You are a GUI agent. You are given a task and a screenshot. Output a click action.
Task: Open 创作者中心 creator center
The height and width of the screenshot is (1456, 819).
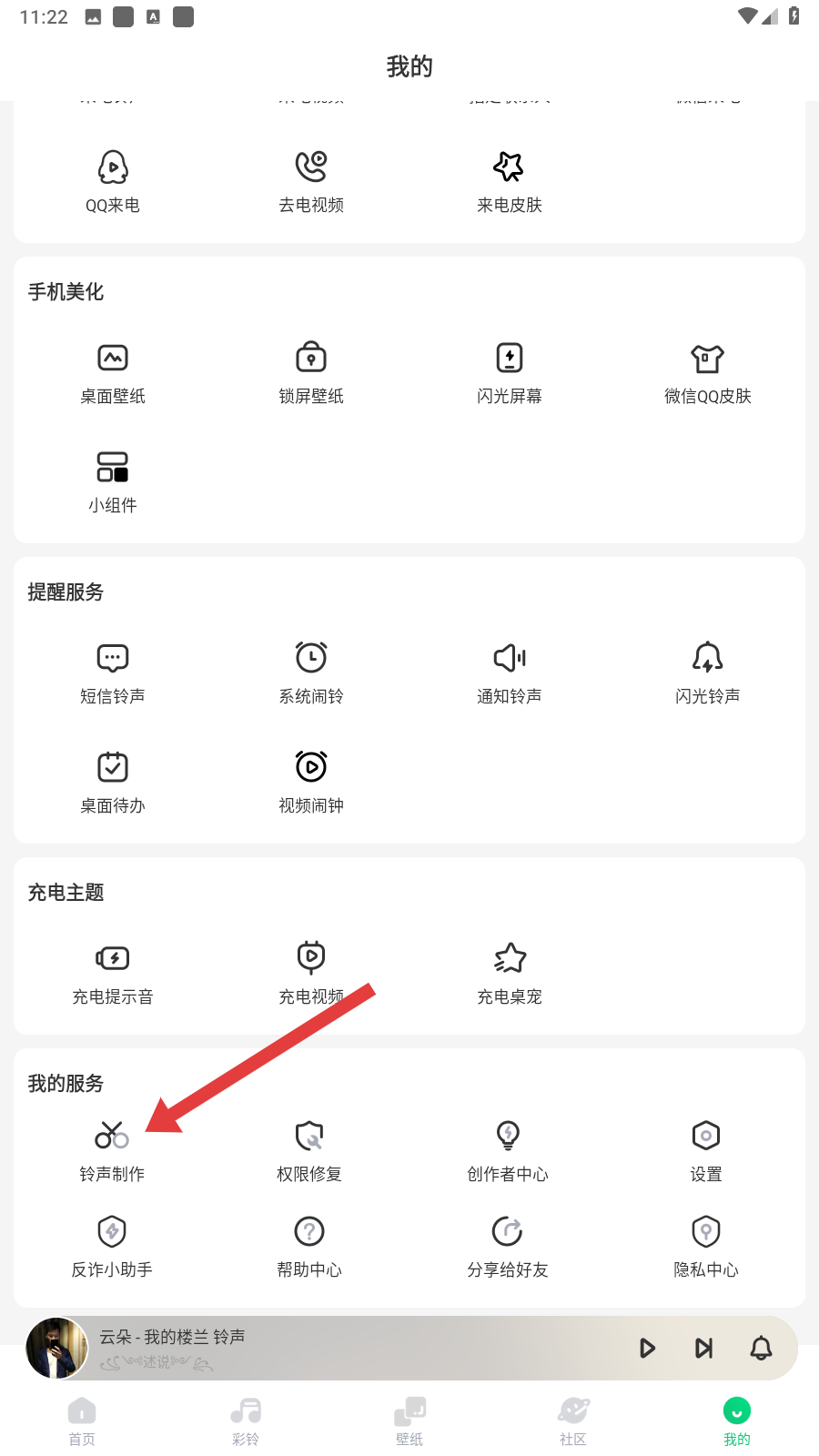[508, 1150]
